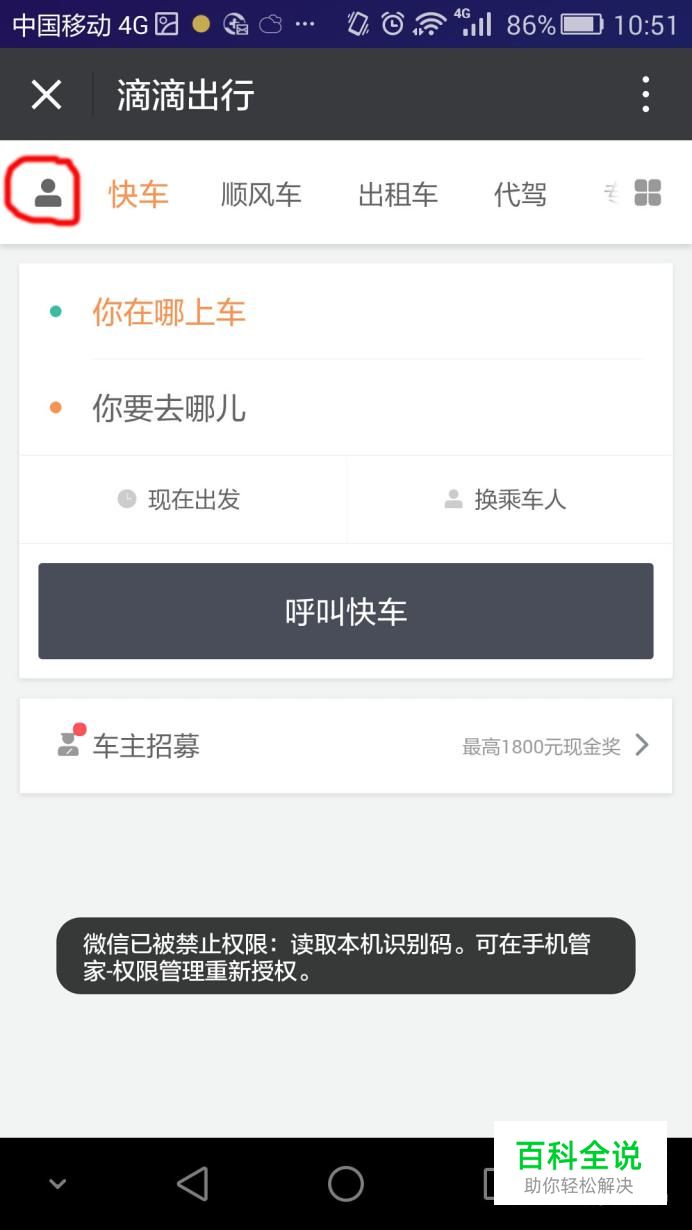Open the three-dot overflow menu
This screenshot has height=1230, width=692.
coord(646,95)
